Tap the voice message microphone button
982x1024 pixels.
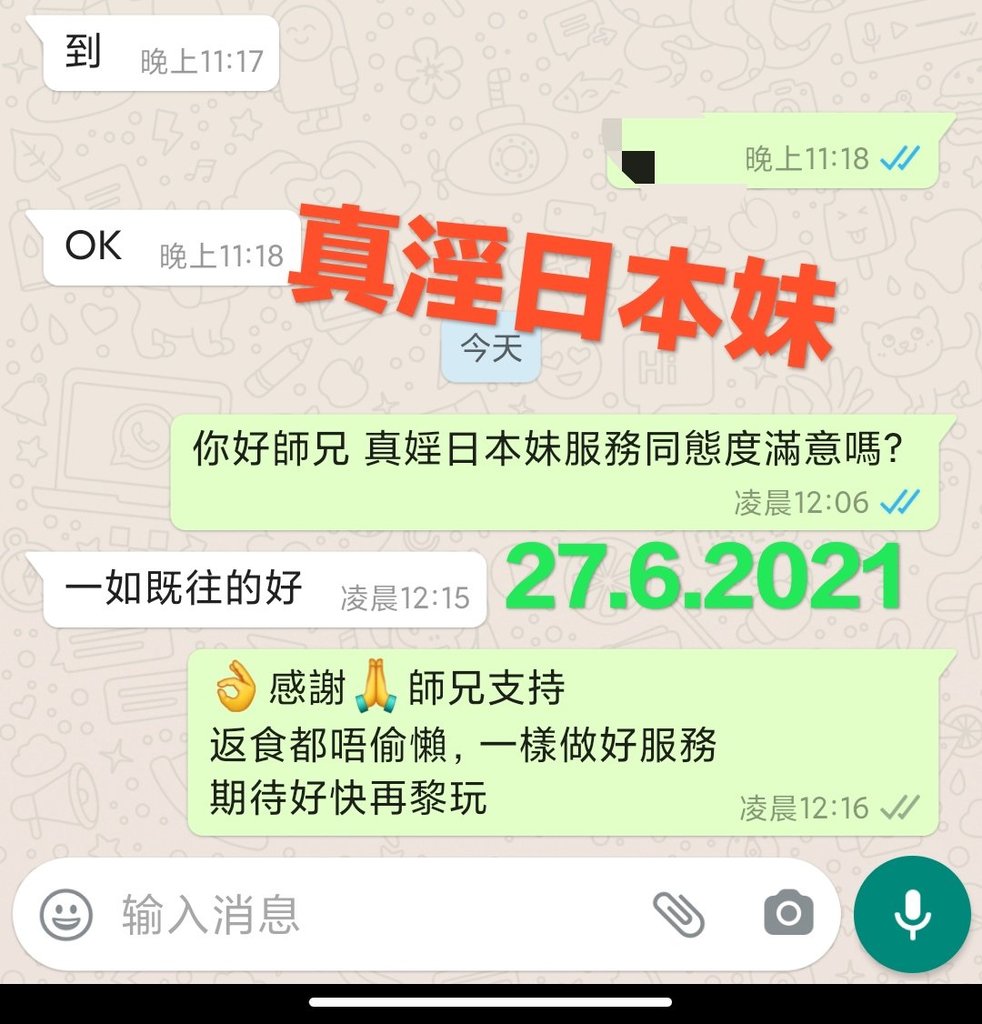912,913
